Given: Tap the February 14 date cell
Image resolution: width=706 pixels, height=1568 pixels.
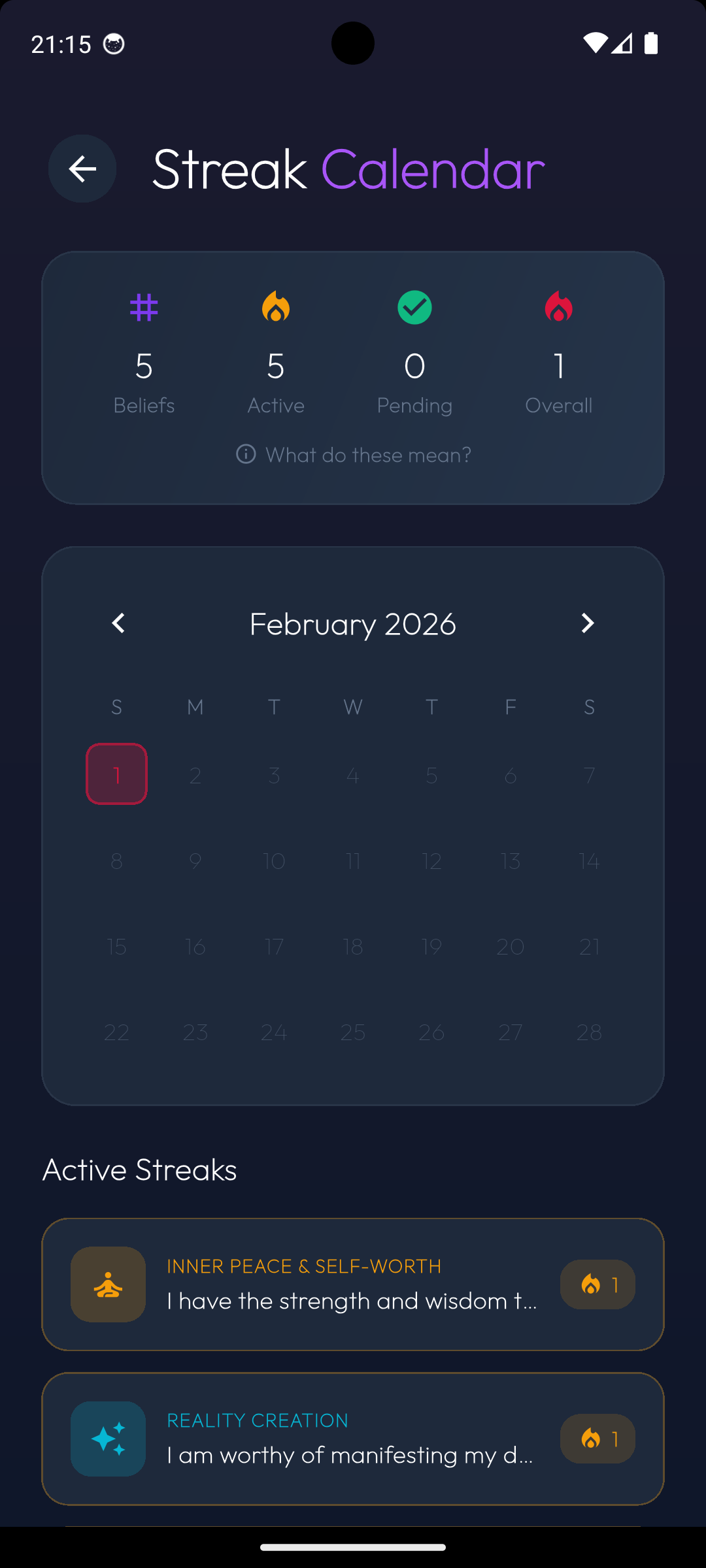Looking at the screenshot, I should pos(589,861).
